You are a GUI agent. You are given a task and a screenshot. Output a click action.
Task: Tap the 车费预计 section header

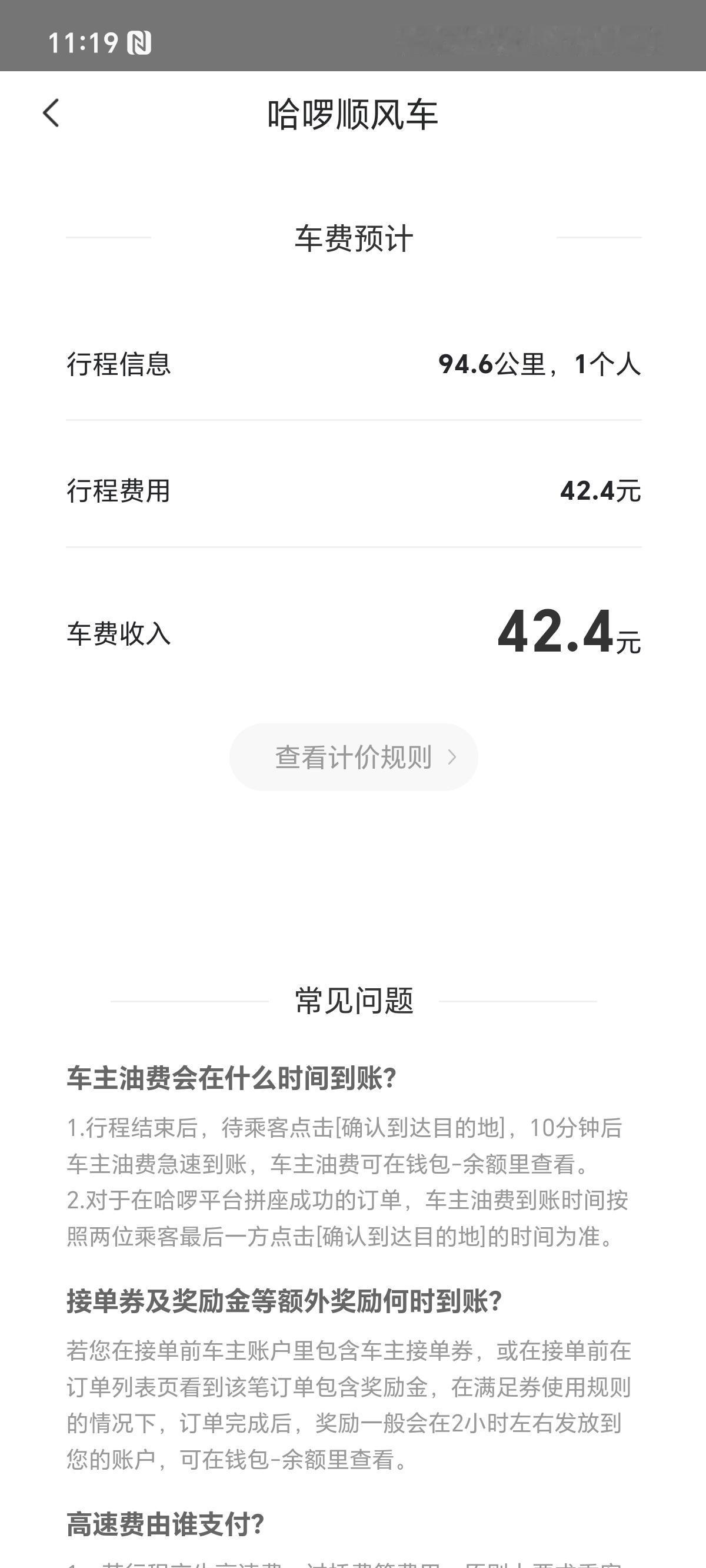click(353, 238)
